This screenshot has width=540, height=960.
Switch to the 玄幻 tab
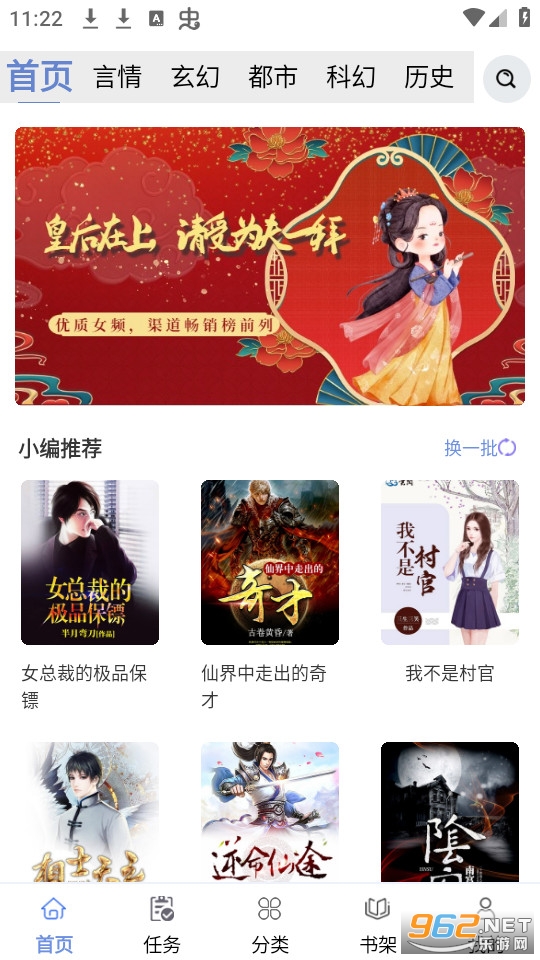coord(195,77)
